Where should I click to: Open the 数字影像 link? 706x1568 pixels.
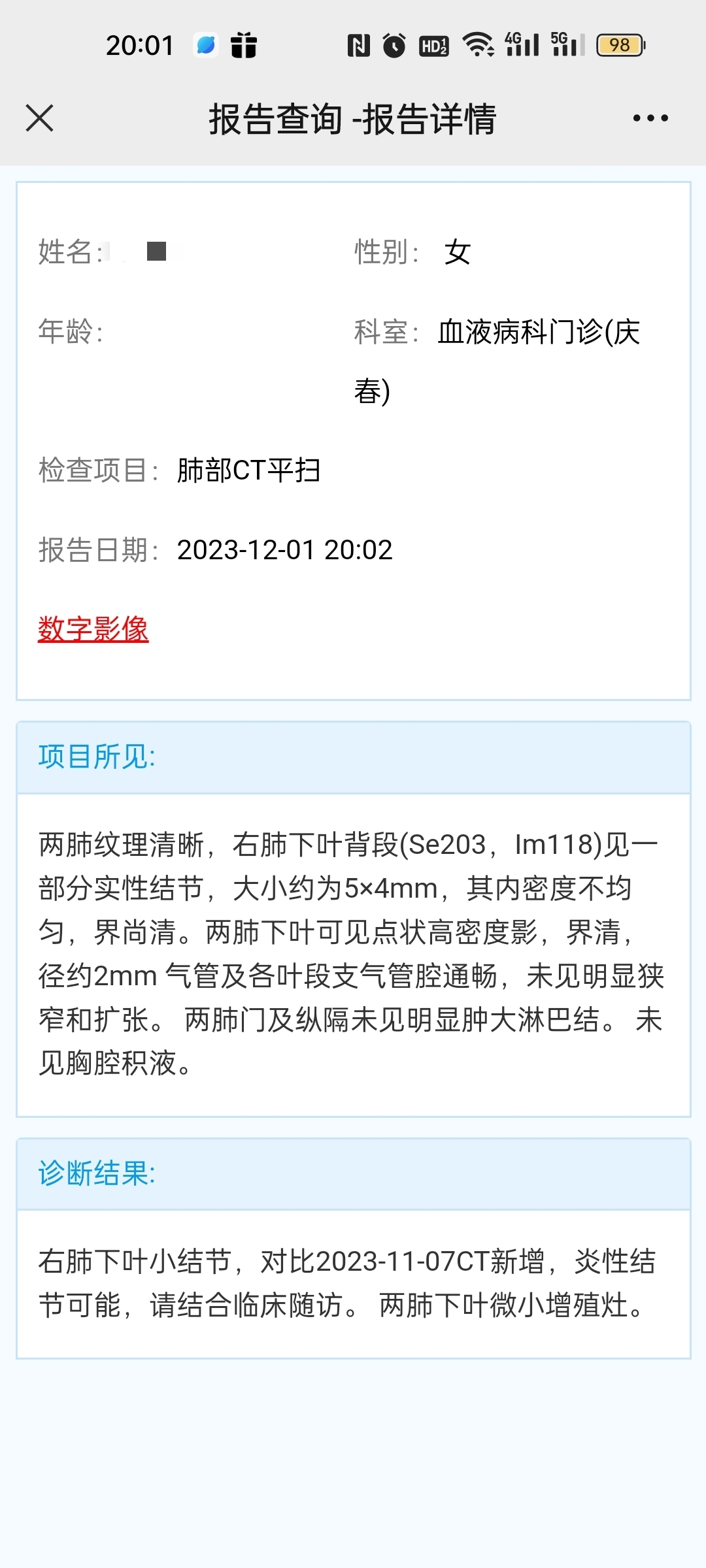[93, 629]
